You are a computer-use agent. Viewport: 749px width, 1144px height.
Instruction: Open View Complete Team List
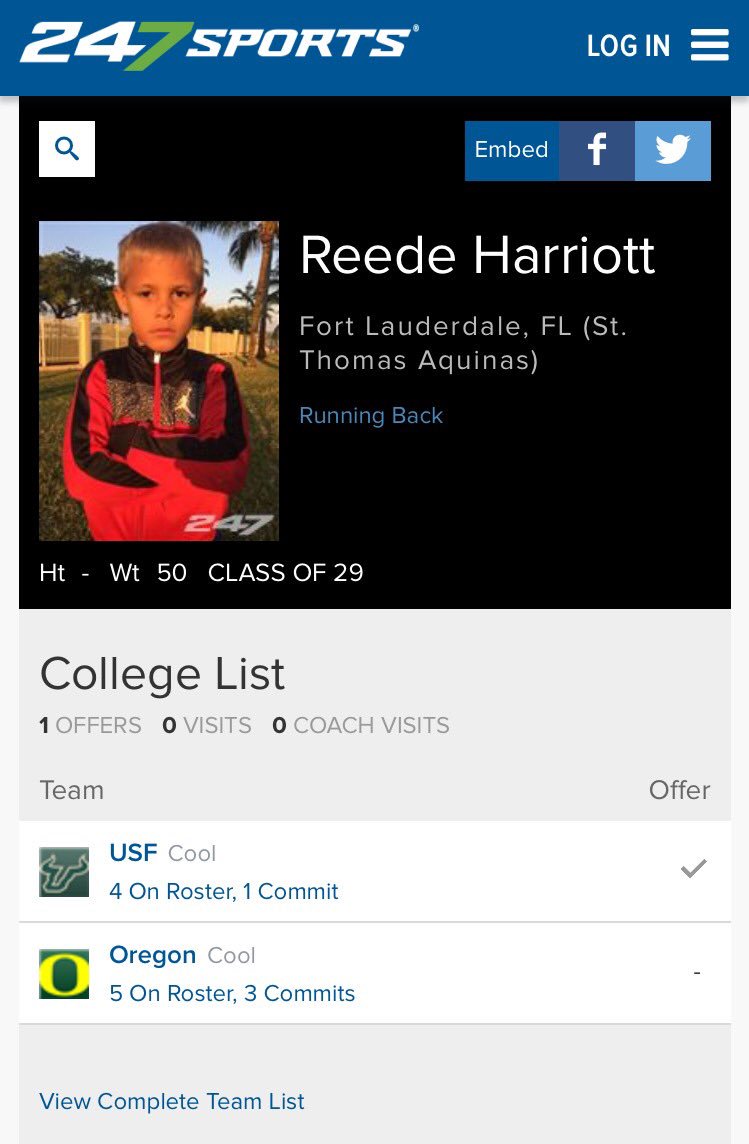tap(171, 1101)
